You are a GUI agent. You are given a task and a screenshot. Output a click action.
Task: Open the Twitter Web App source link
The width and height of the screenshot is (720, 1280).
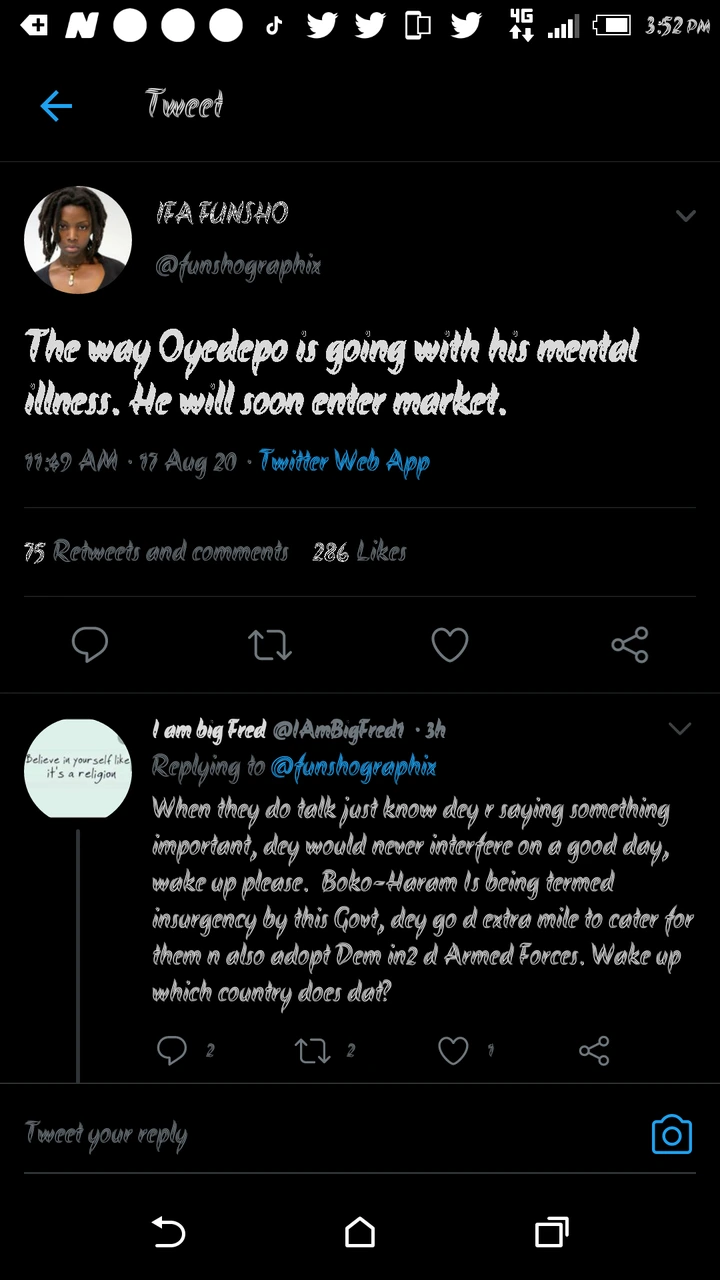pos(344,461)
